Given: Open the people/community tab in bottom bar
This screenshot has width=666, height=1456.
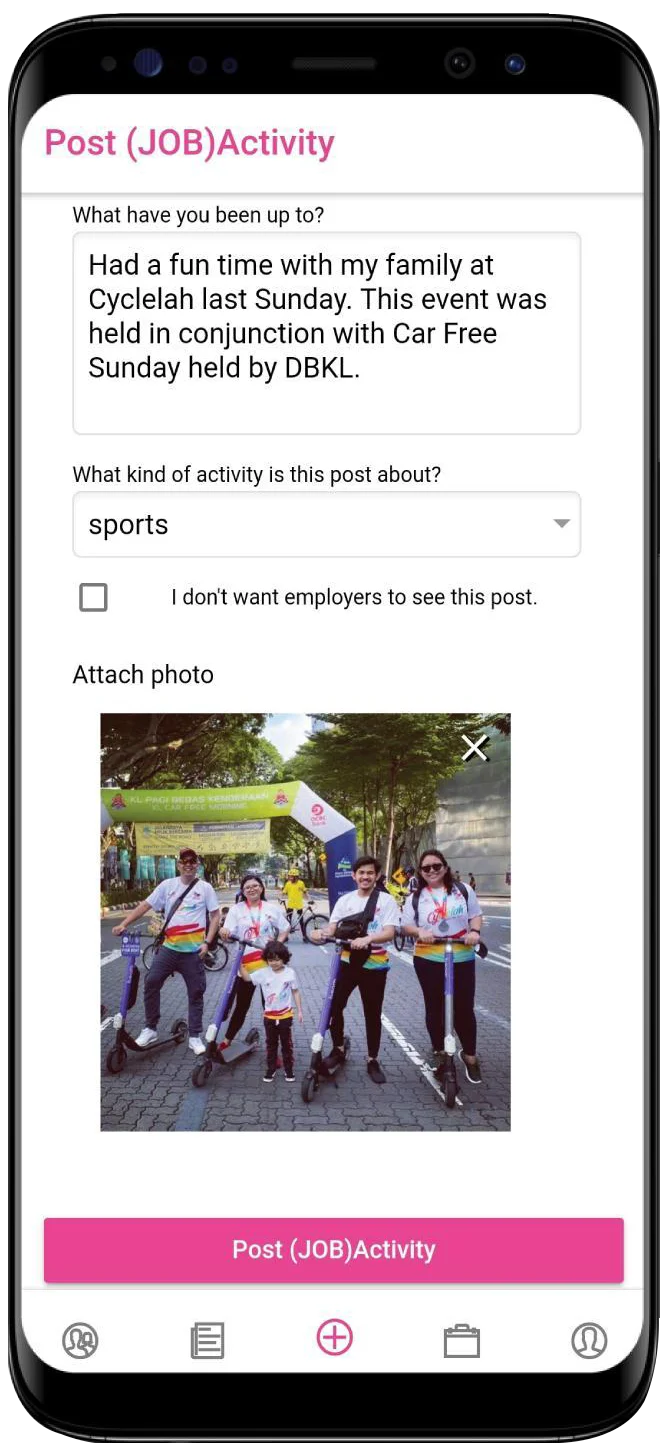Looking at the screenshot, I should [80, 1340].
